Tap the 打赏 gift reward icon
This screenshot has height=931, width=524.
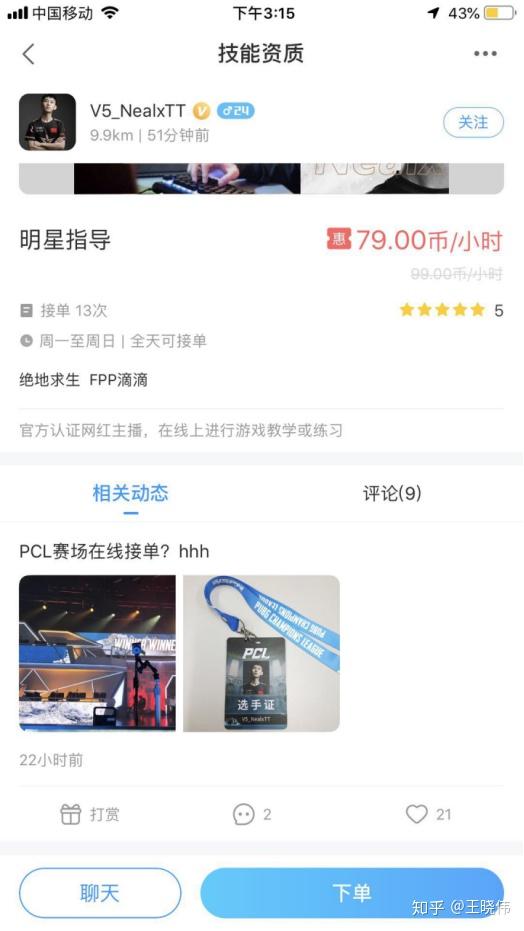[x=71, y=814]
